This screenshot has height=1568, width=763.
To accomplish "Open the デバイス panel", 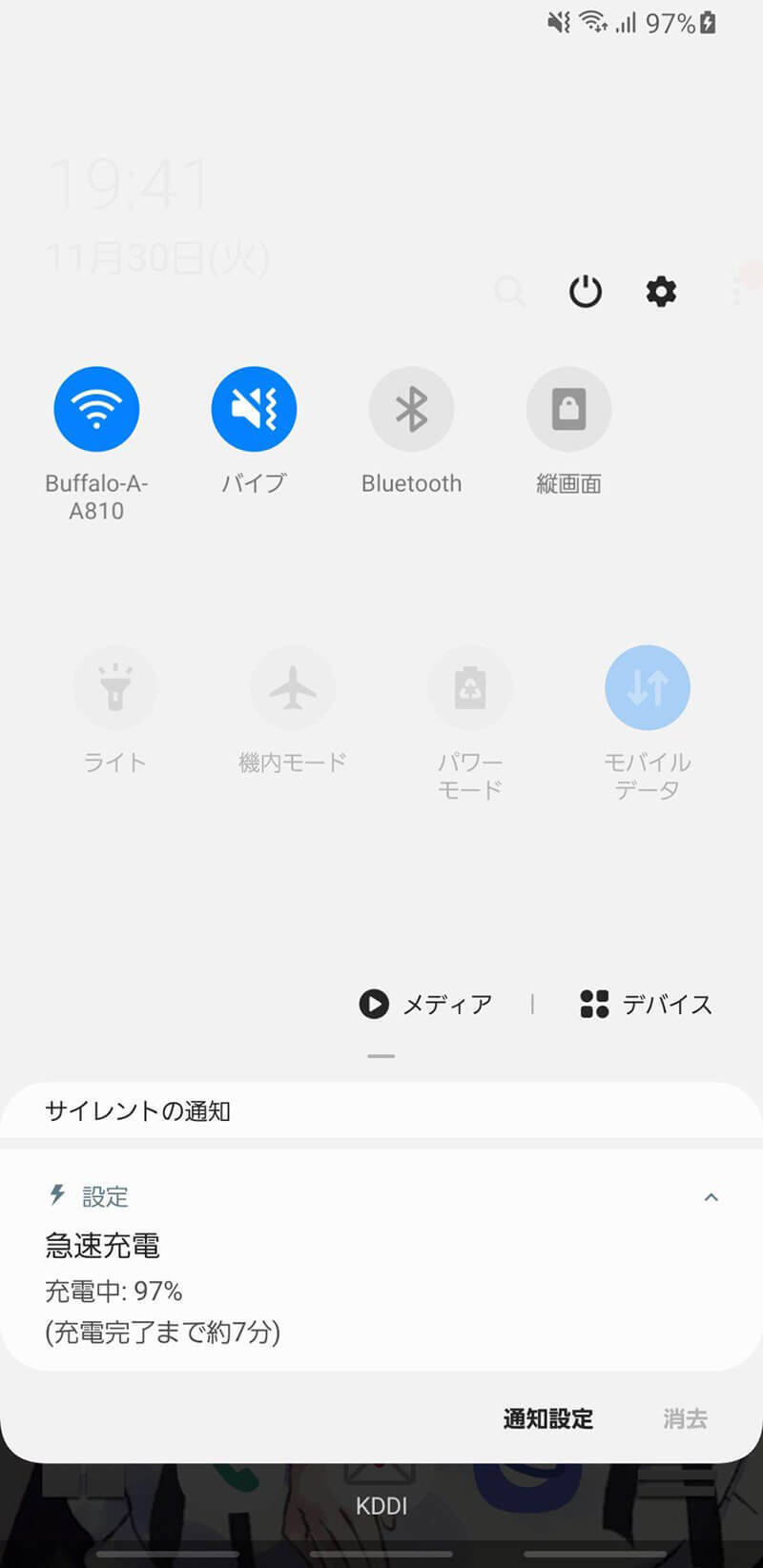I will tap(646, 1004).
